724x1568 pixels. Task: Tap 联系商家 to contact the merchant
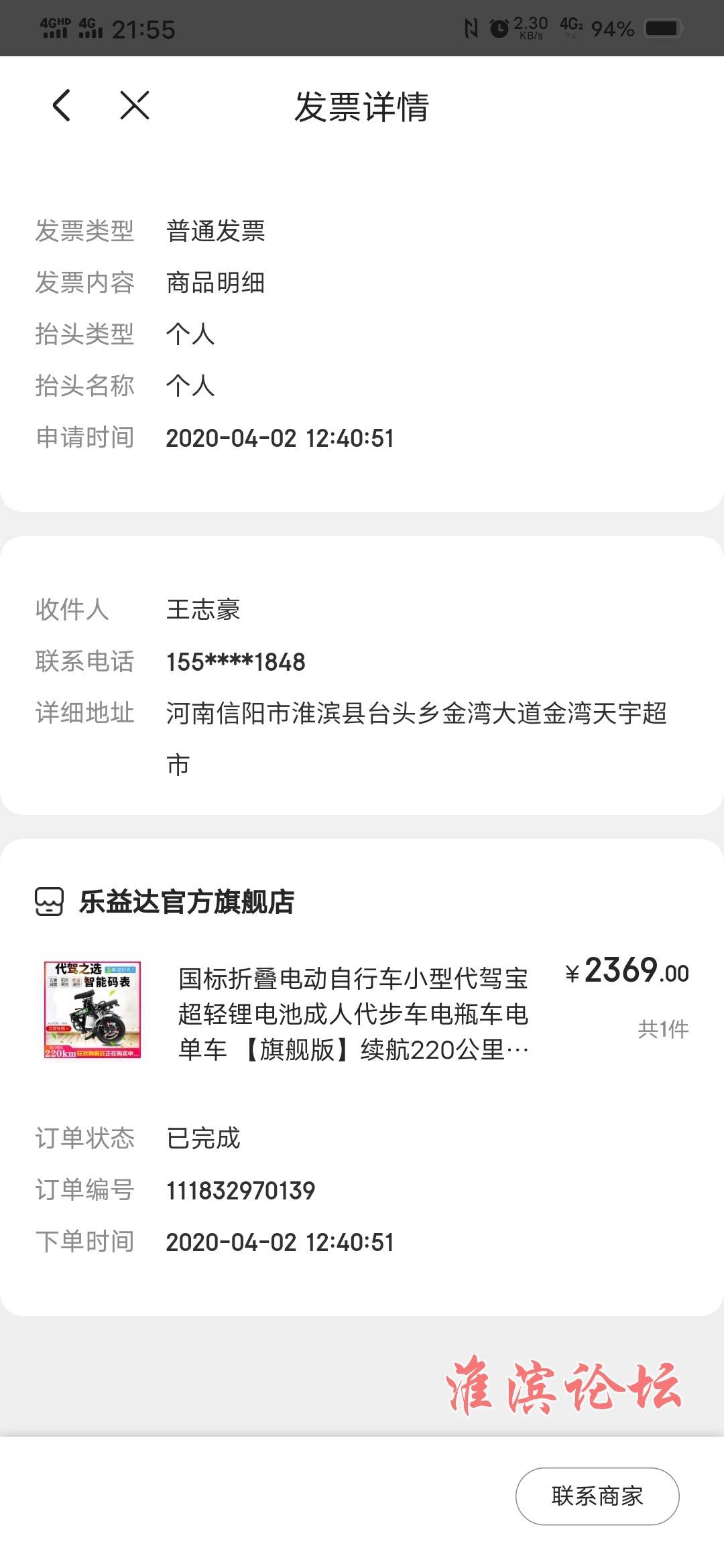tap(597, 1496)
